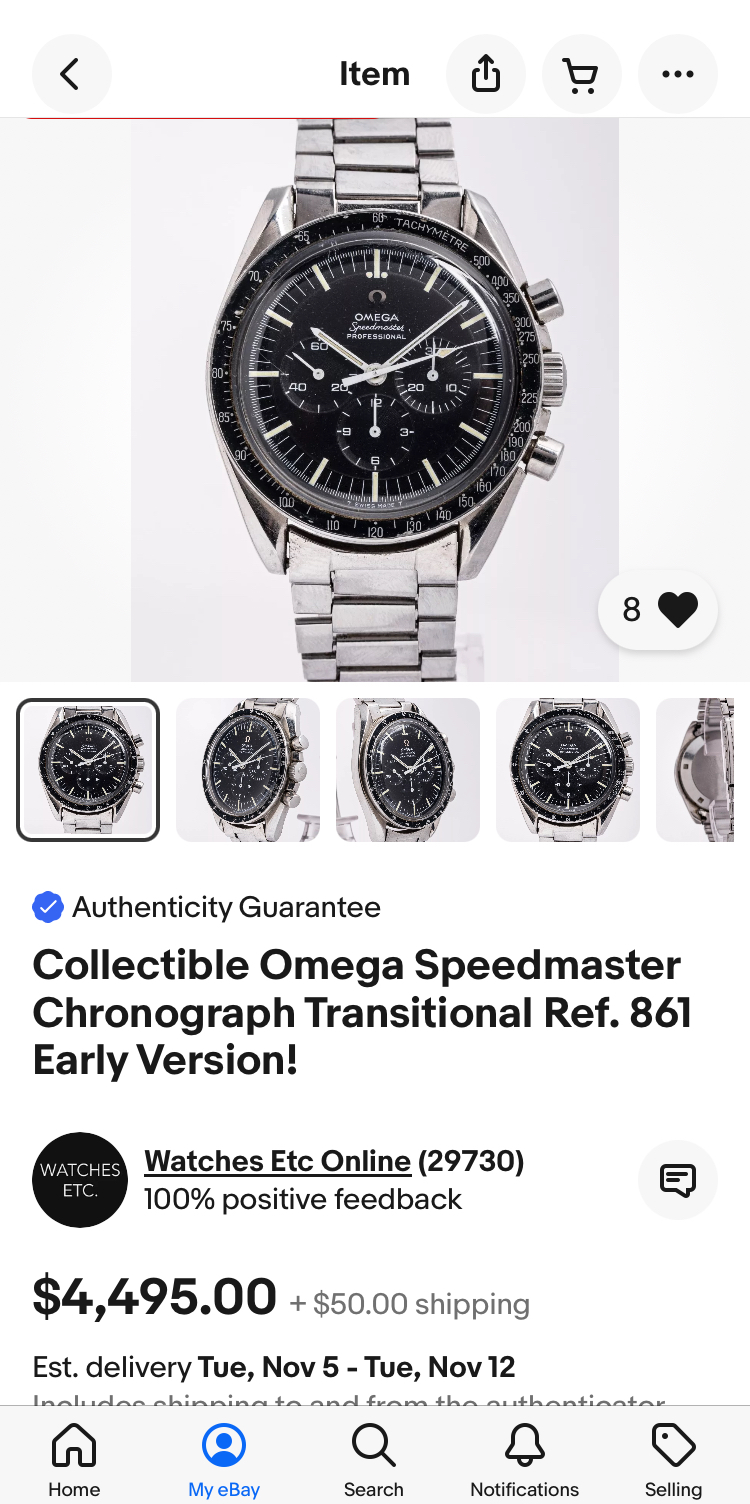The height and width of the screenshot is (1504, 750).
Task: Message the seller Watches Etc Online
Action: 677,1180
